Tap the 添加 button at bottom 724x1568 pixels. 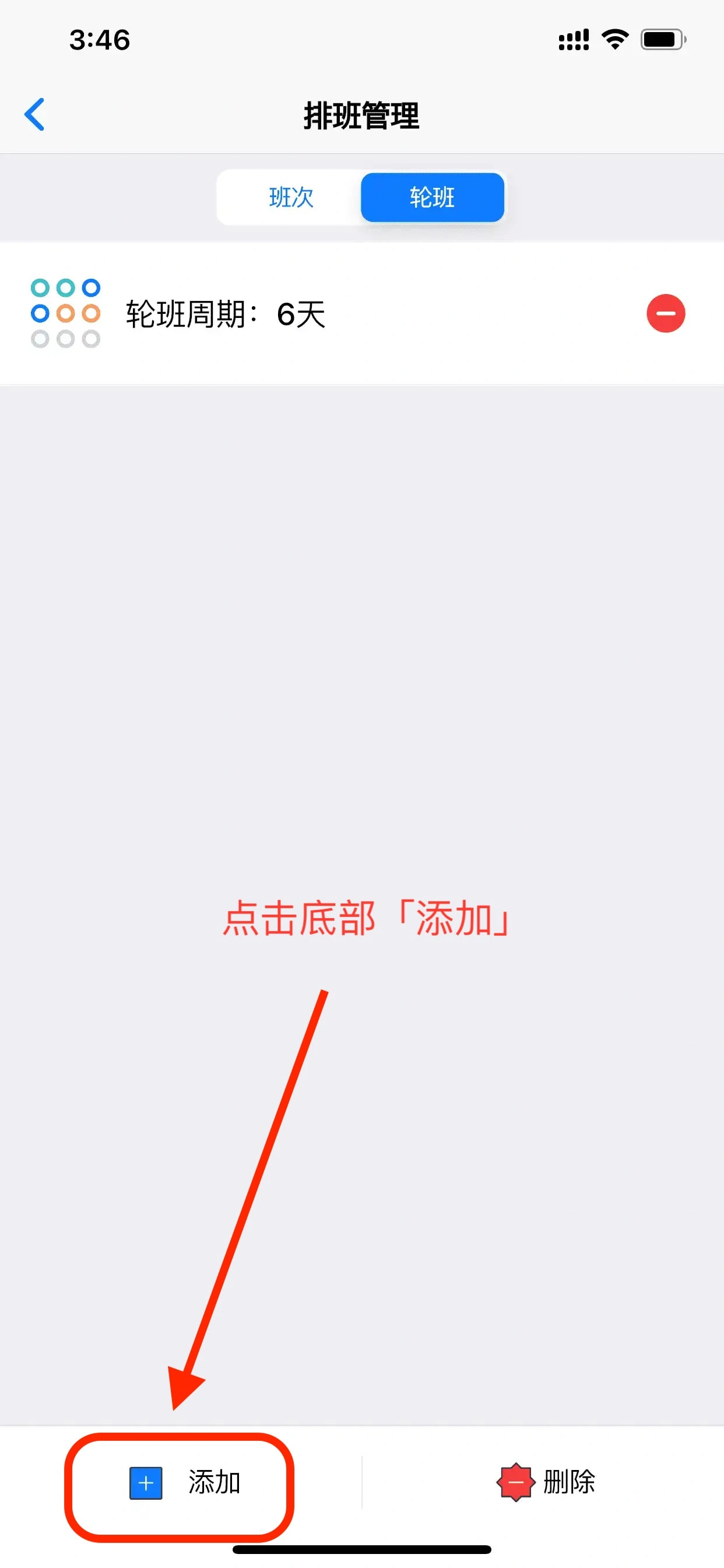click(x=185, y=1482)
